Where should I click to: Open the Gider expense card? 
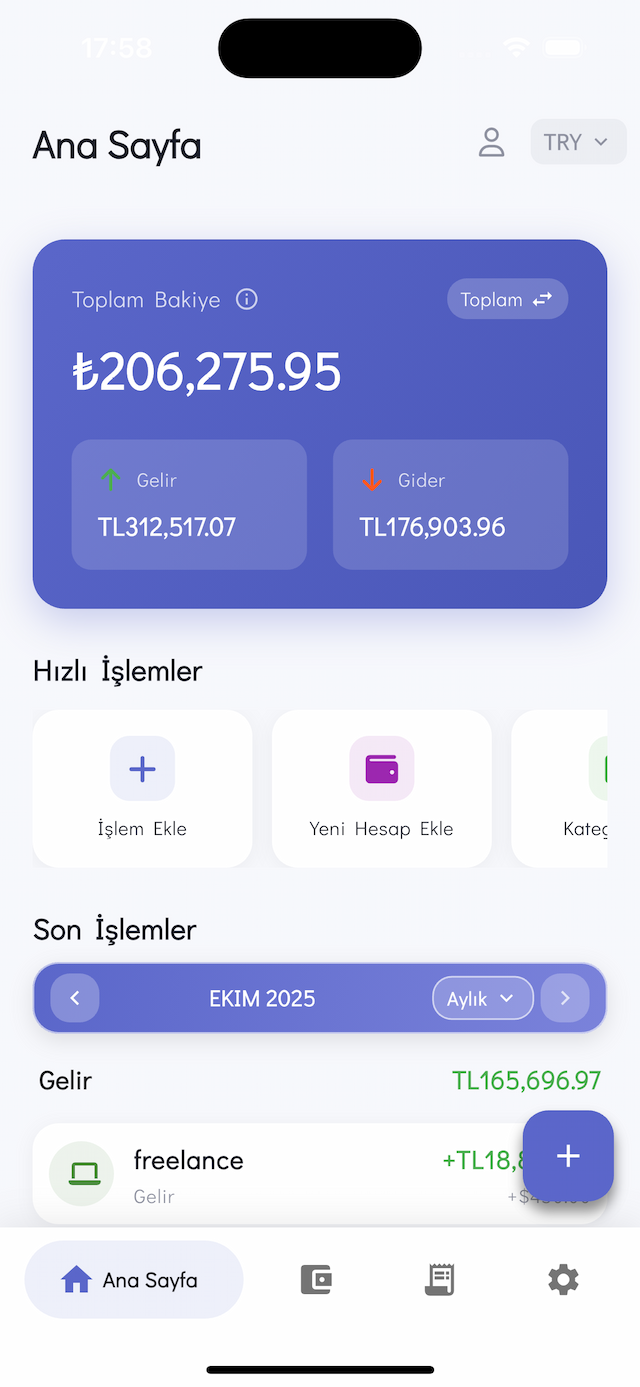click(x=450, y=504)
